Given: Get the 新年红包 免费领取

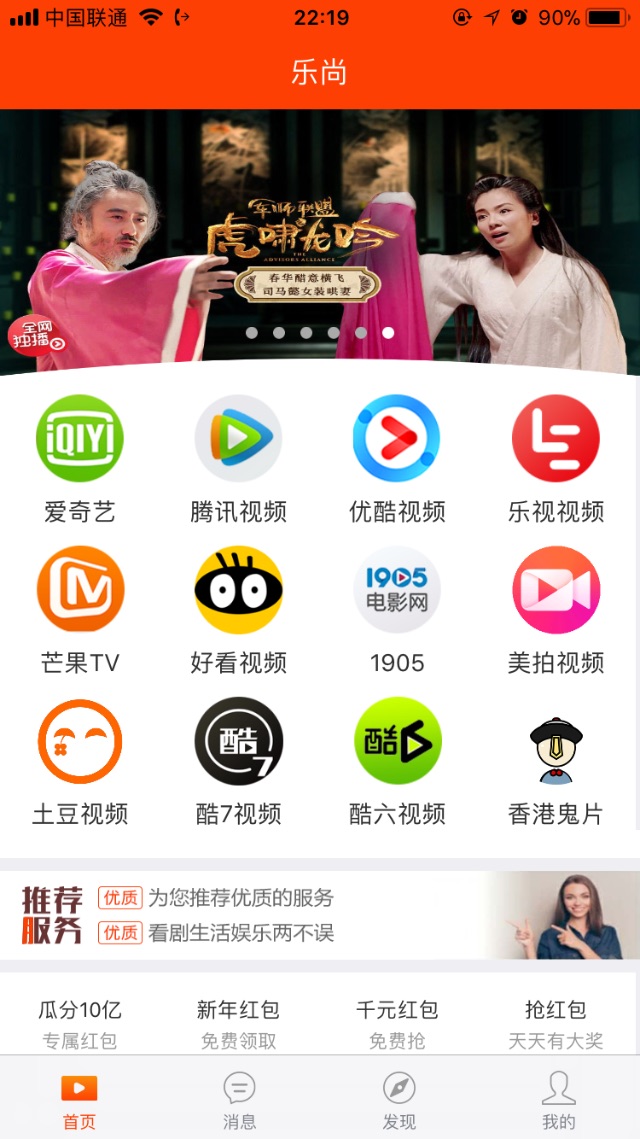Looking at the screenshot, I should [238, 1024].
